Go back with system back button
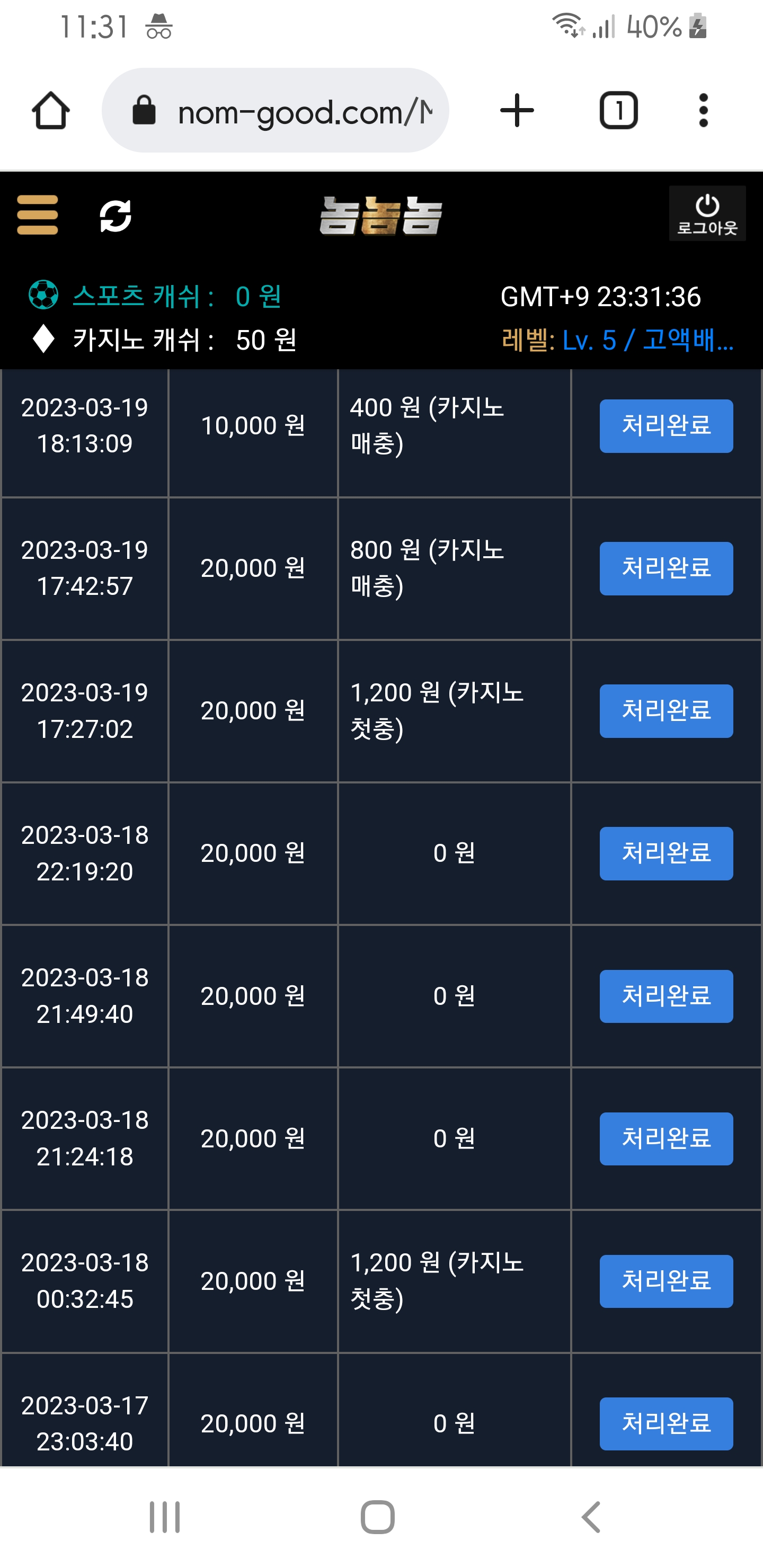Viewport: 763px width, 1568px height. pos(591,1517)
